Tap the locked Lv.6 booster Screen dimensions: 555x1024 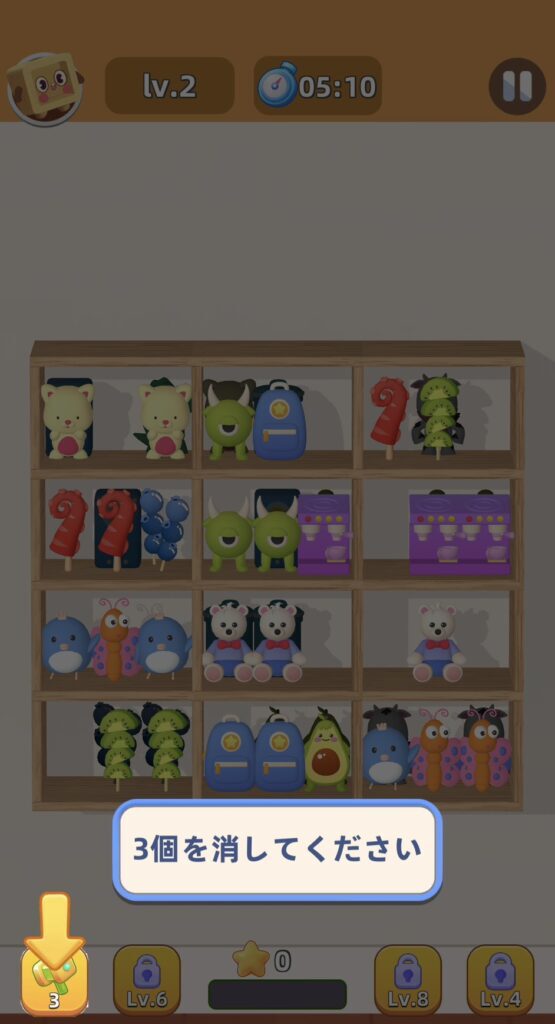point(147,981)
